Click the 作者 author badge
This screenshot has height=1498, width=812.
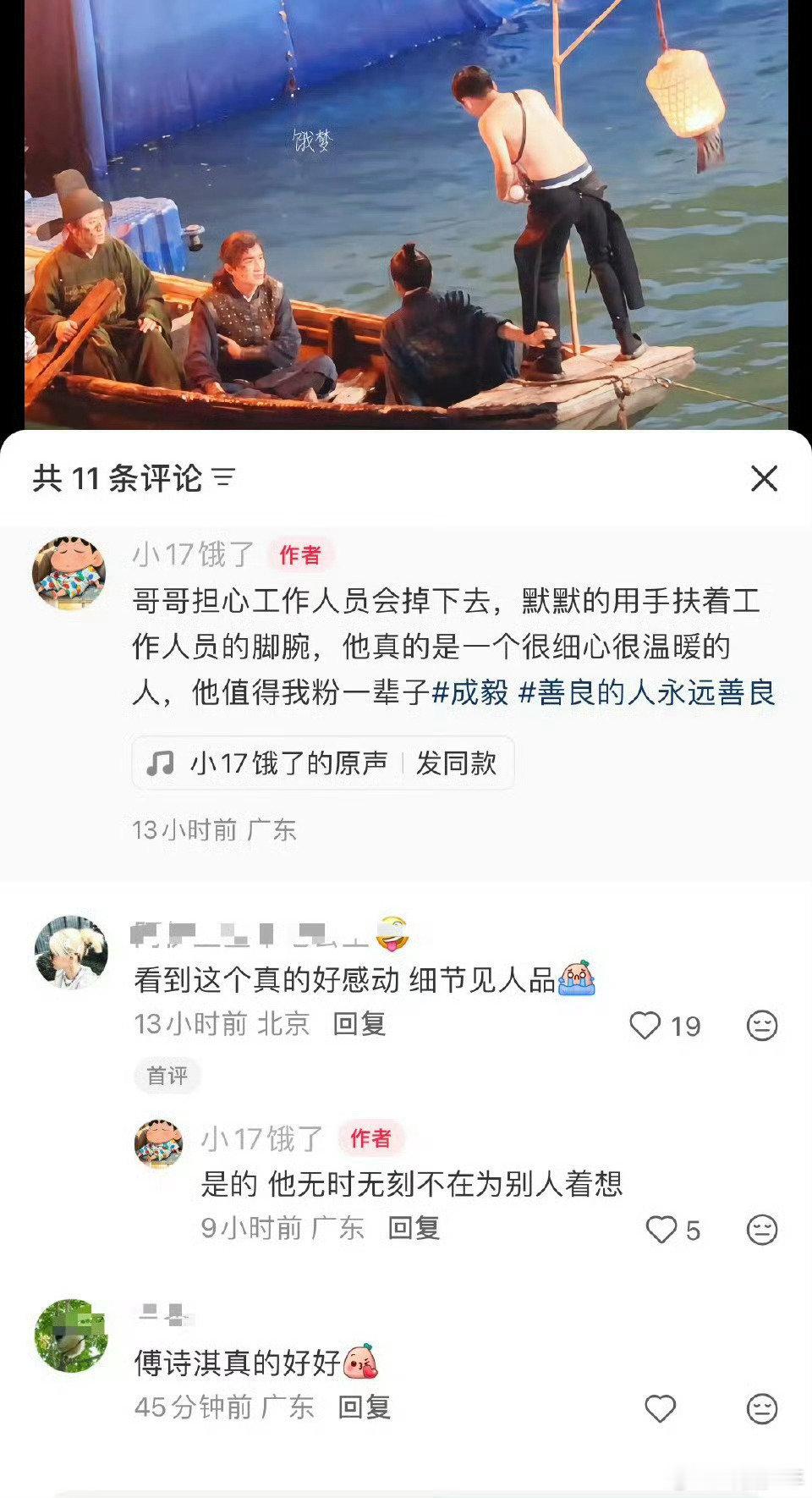point(303,553)
